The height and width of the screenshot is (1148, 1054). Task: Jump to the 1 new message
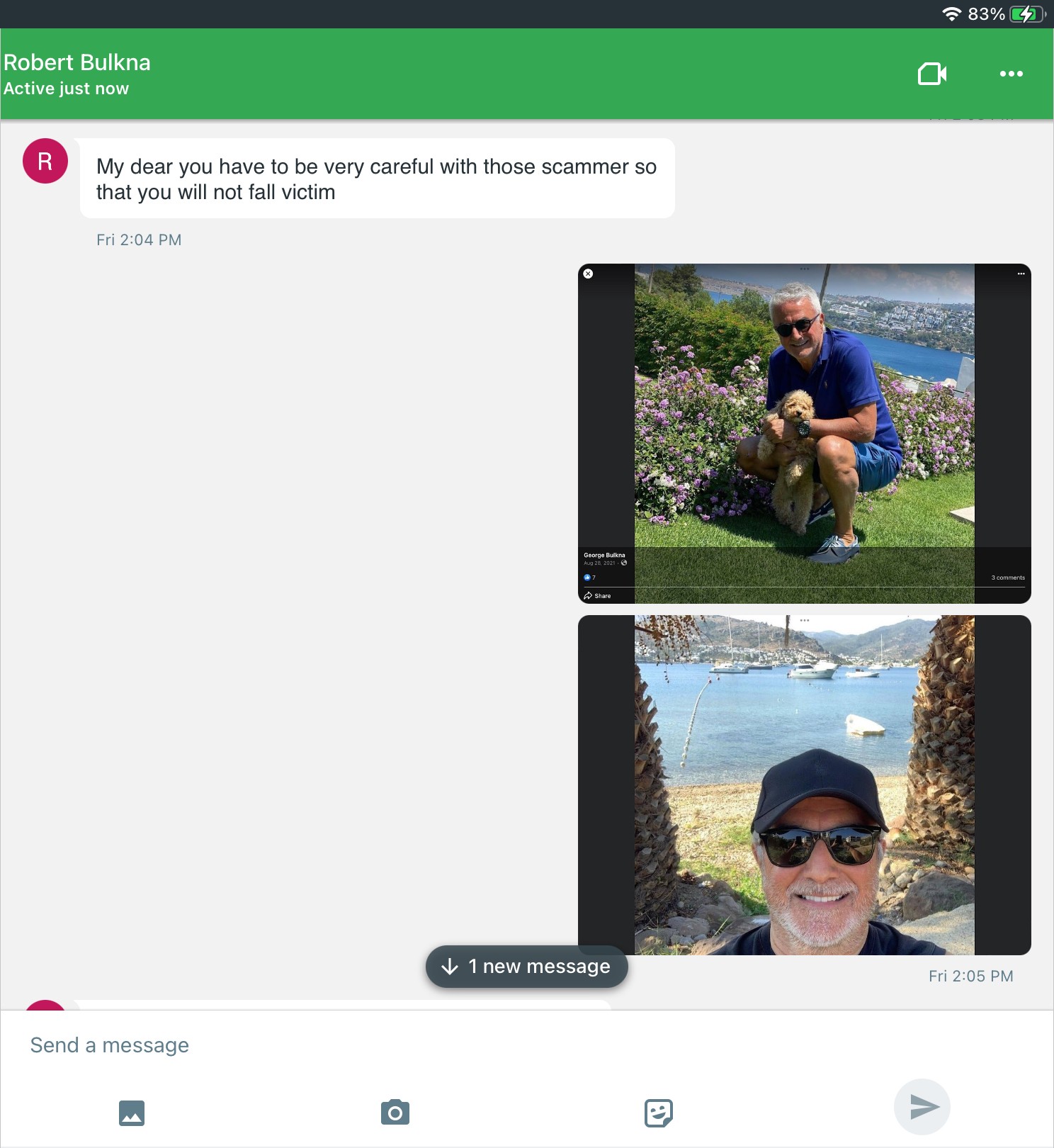(x=526, y=967)
